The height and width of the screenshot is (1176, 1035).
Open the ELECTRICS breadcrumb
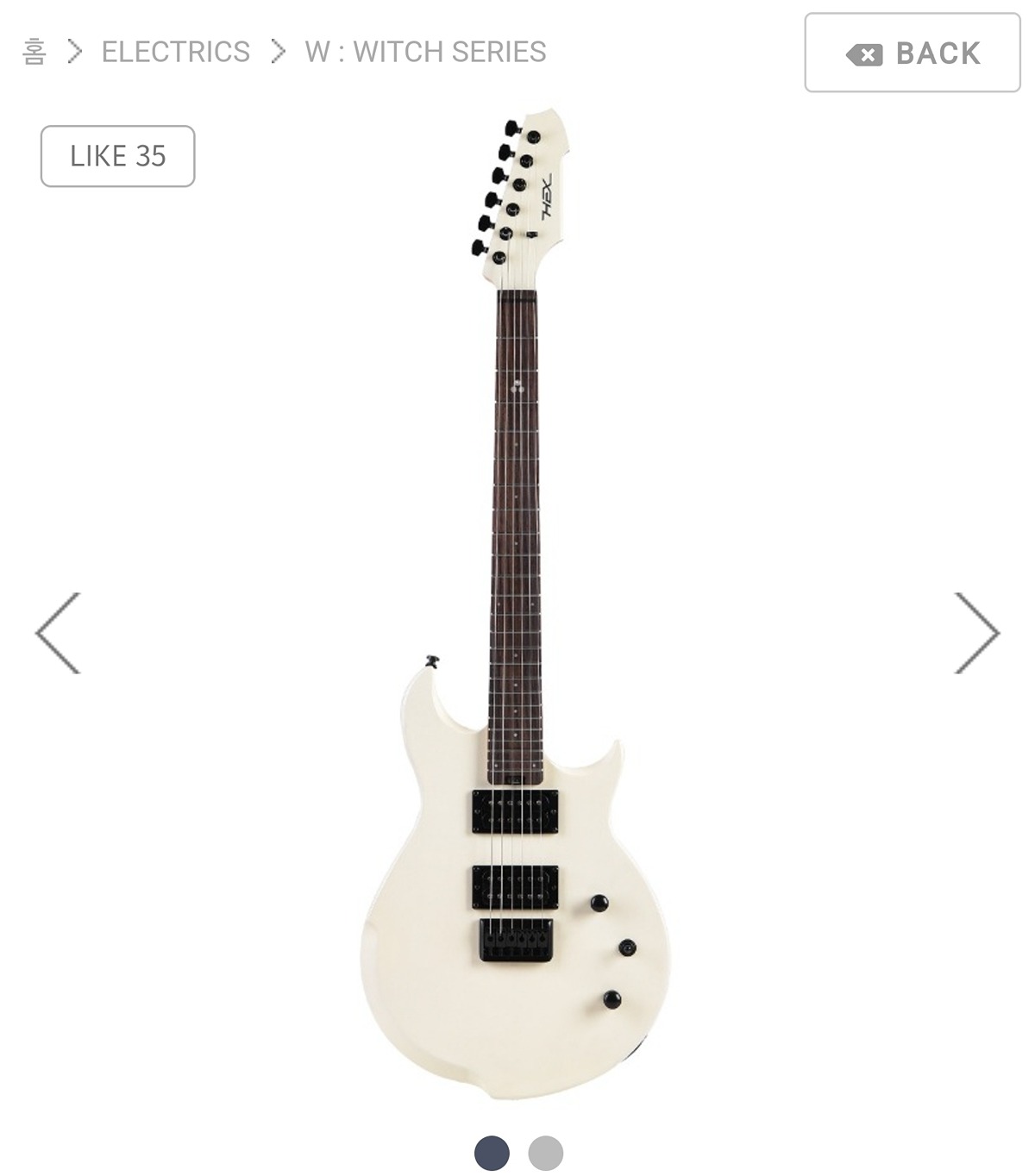click(x=175, y=52)
